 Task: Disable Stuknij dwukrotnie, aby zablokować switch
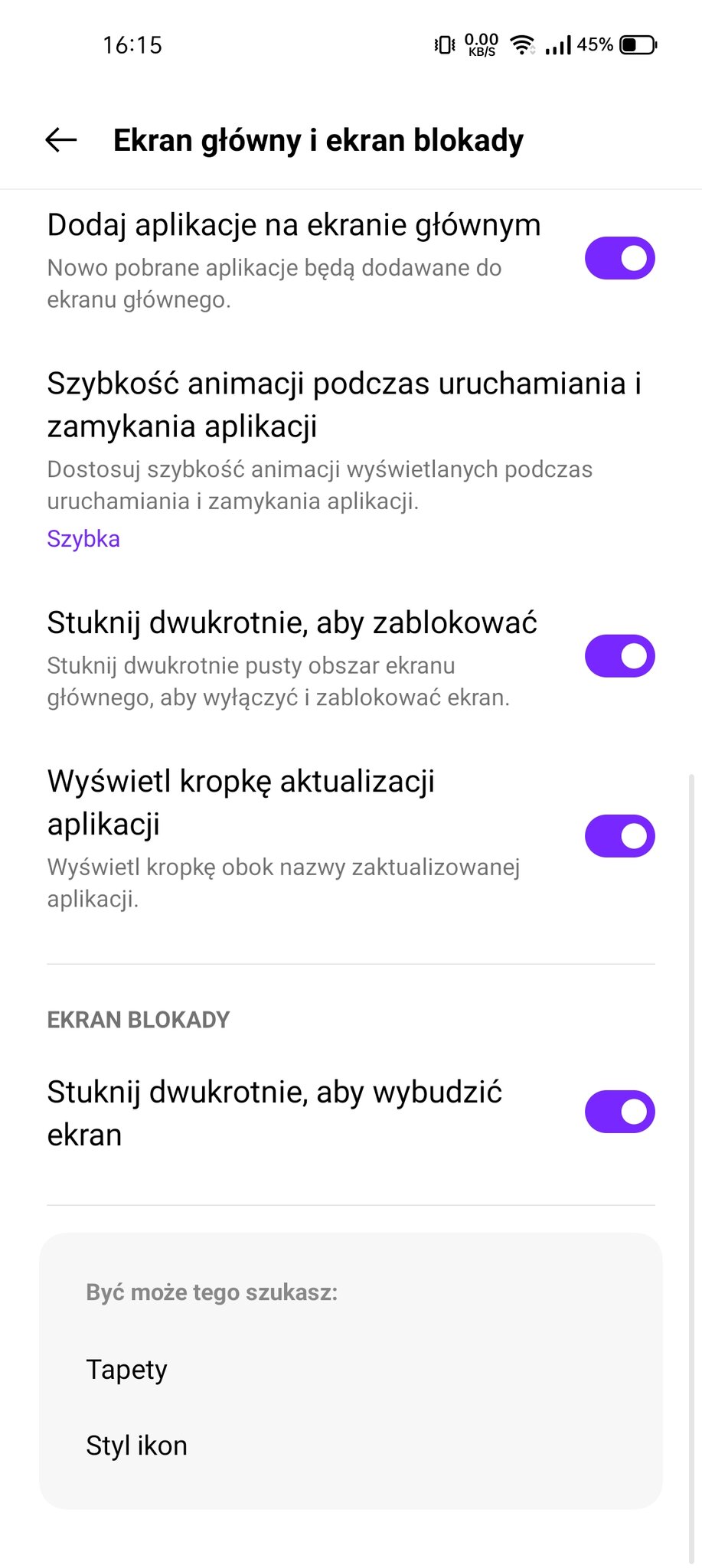tap(619, 656)
